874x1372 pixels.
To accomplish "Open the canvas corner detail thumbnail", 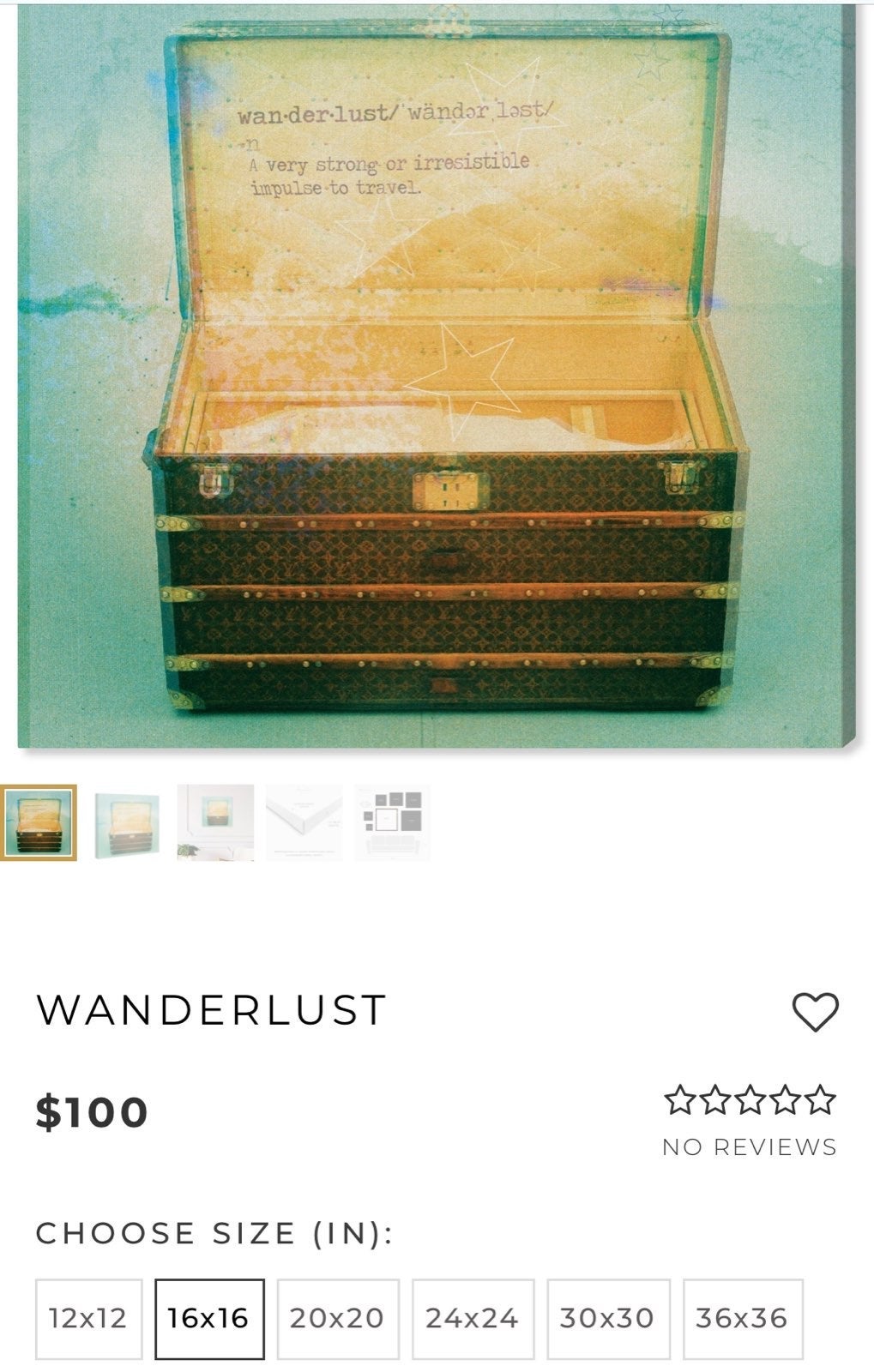I will click(304, 822).
